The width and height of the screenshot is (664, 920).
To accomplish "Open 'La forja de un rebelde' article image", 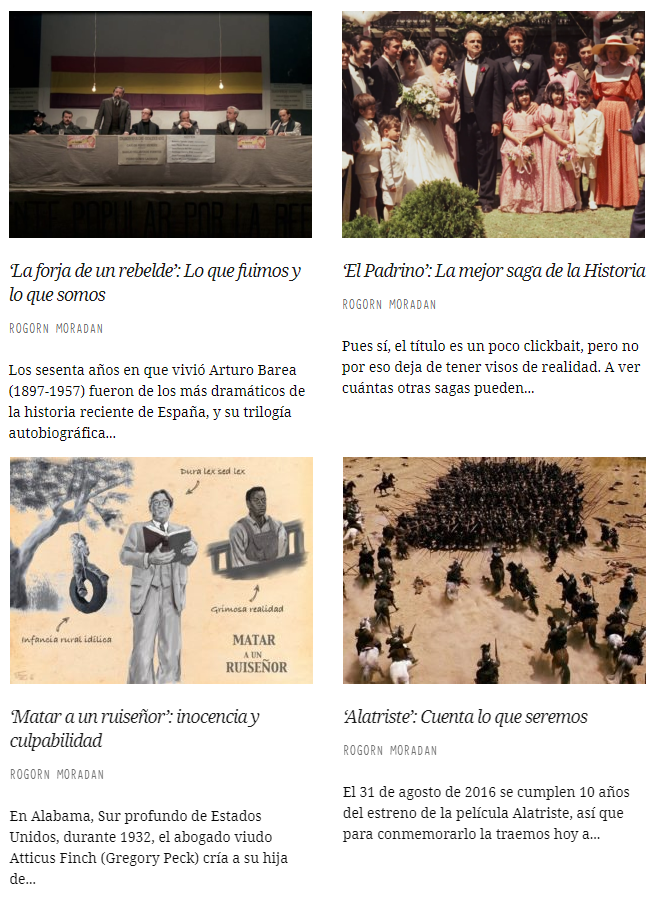I will (x=160, y=125).
